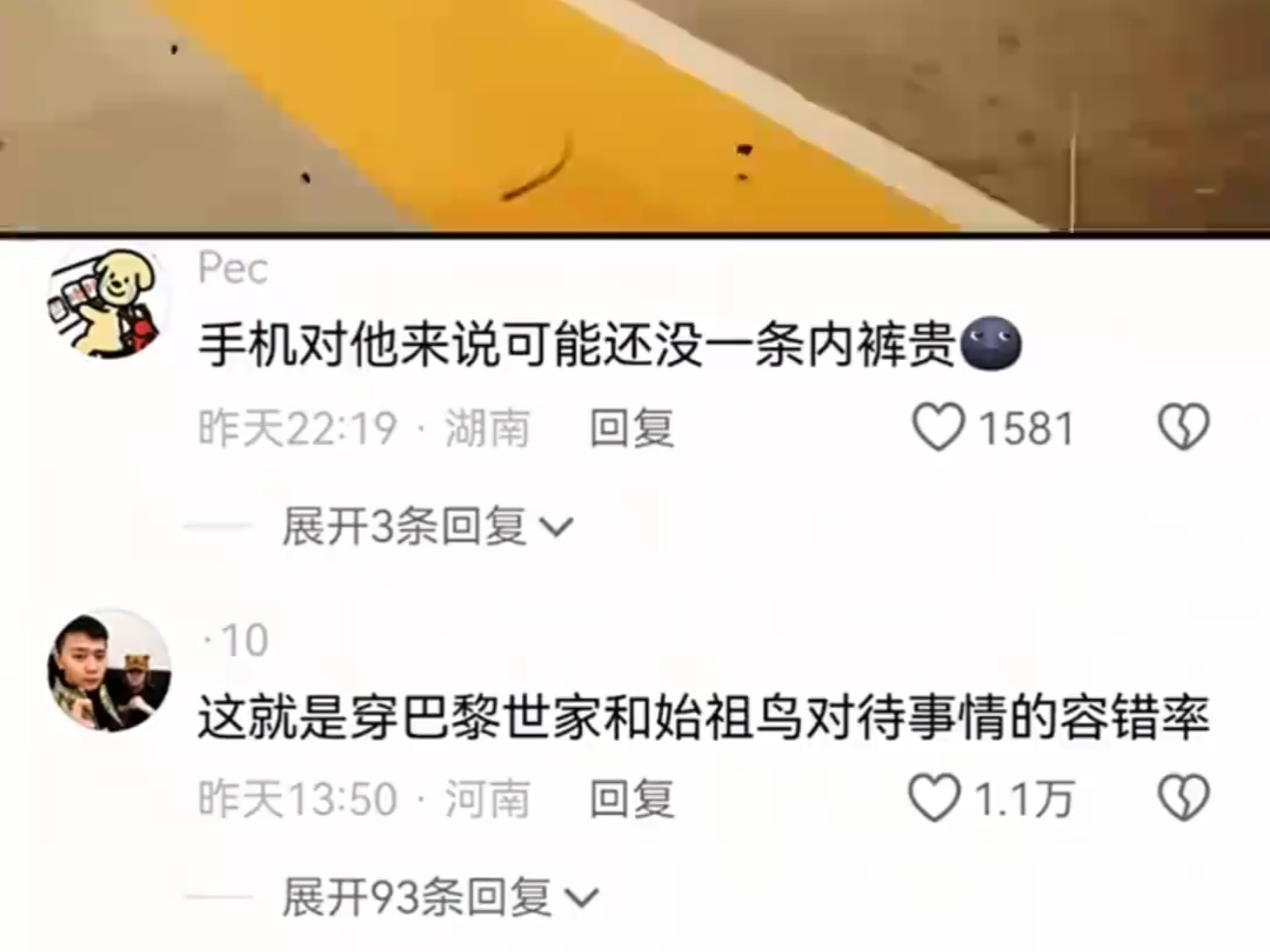Like Pec's comment with 1581 likes
The image size is (1270, 952).
click(x=938, y=428)
